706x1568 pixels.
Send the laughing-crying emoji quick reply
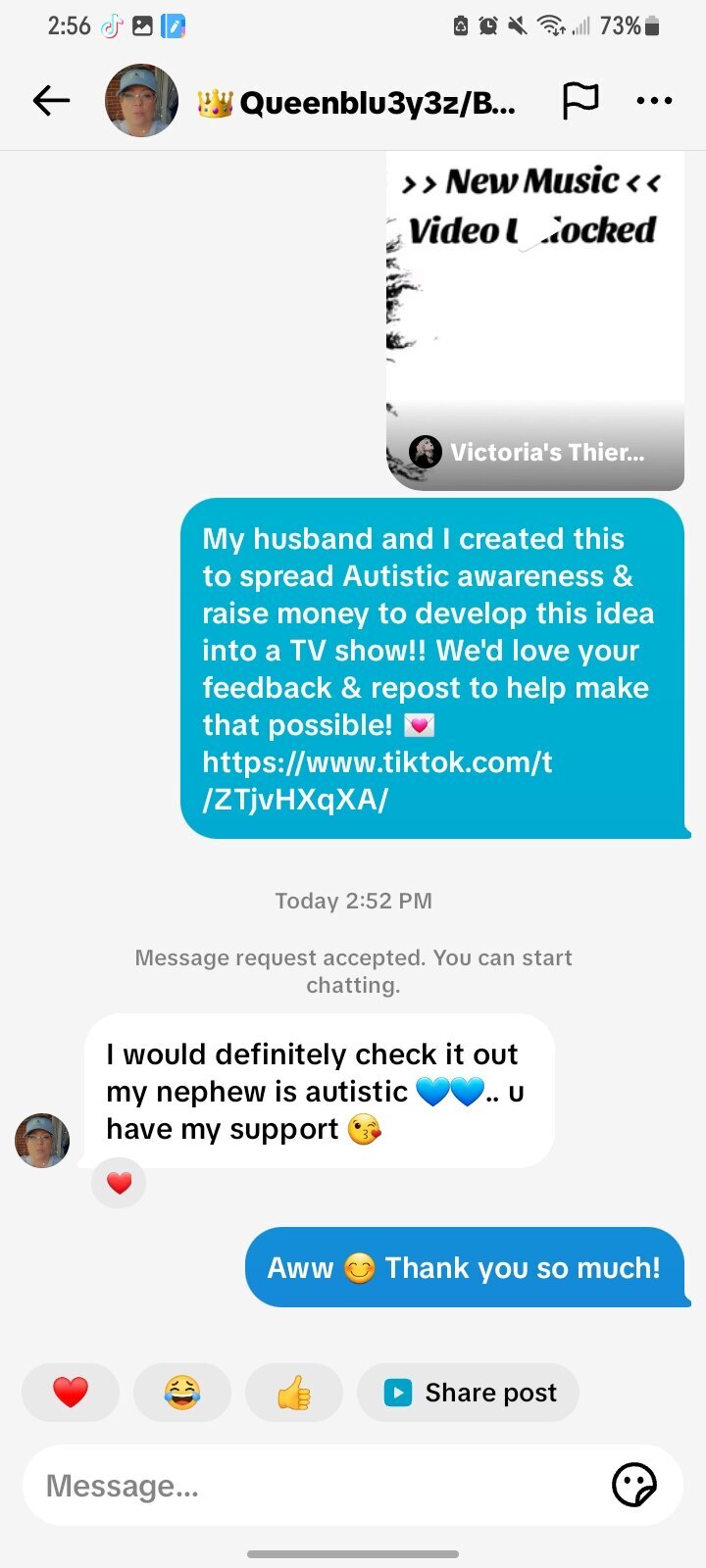coord(182,1392)
